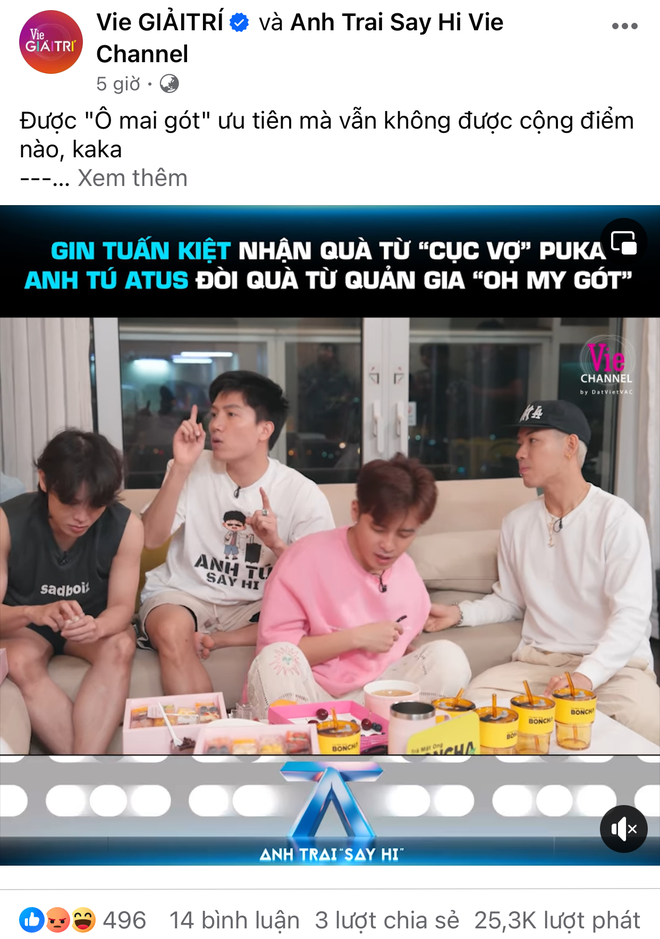Visit Anh Trai Say Hi Vie Channel page

(x=397, y=23)
